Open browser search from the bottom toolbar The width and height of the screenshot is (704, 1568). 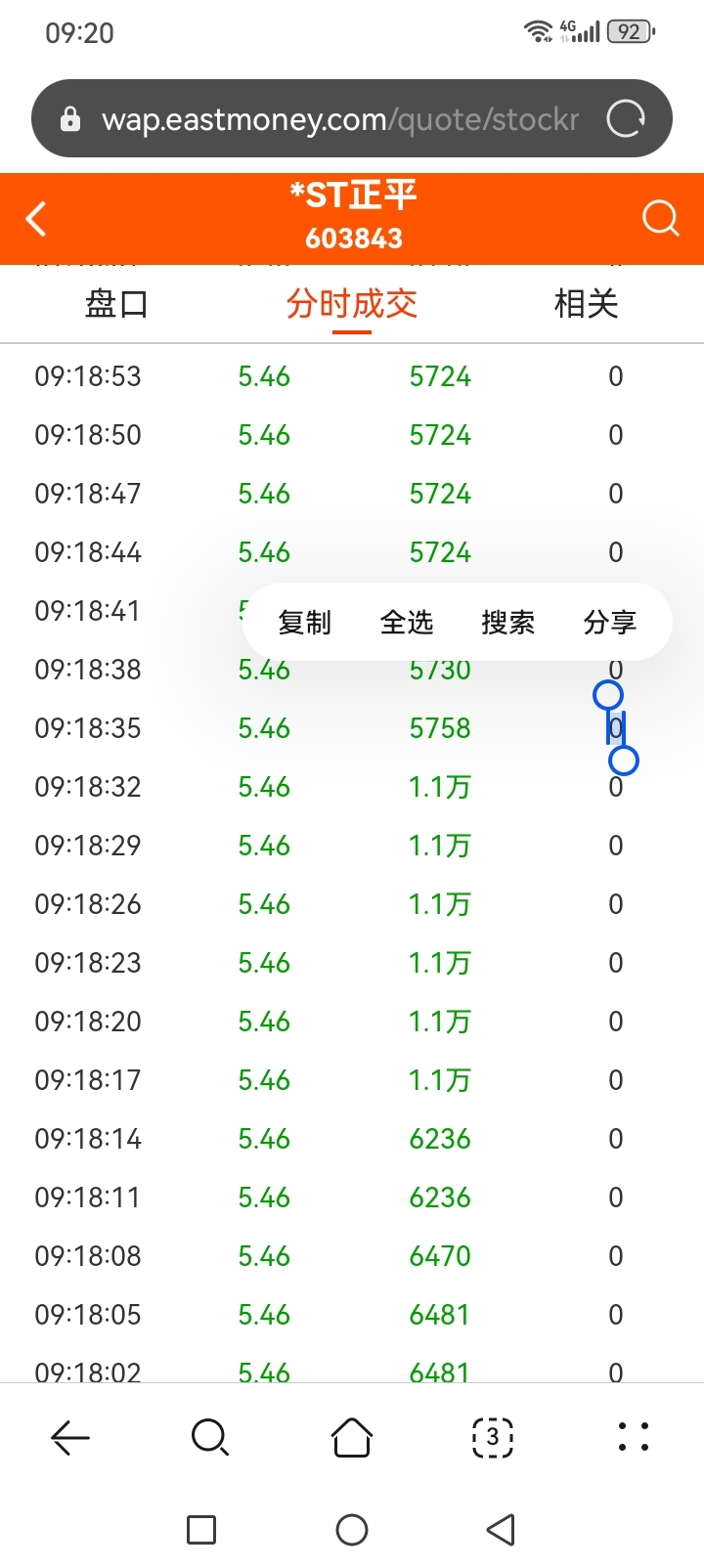point(210,1437)
